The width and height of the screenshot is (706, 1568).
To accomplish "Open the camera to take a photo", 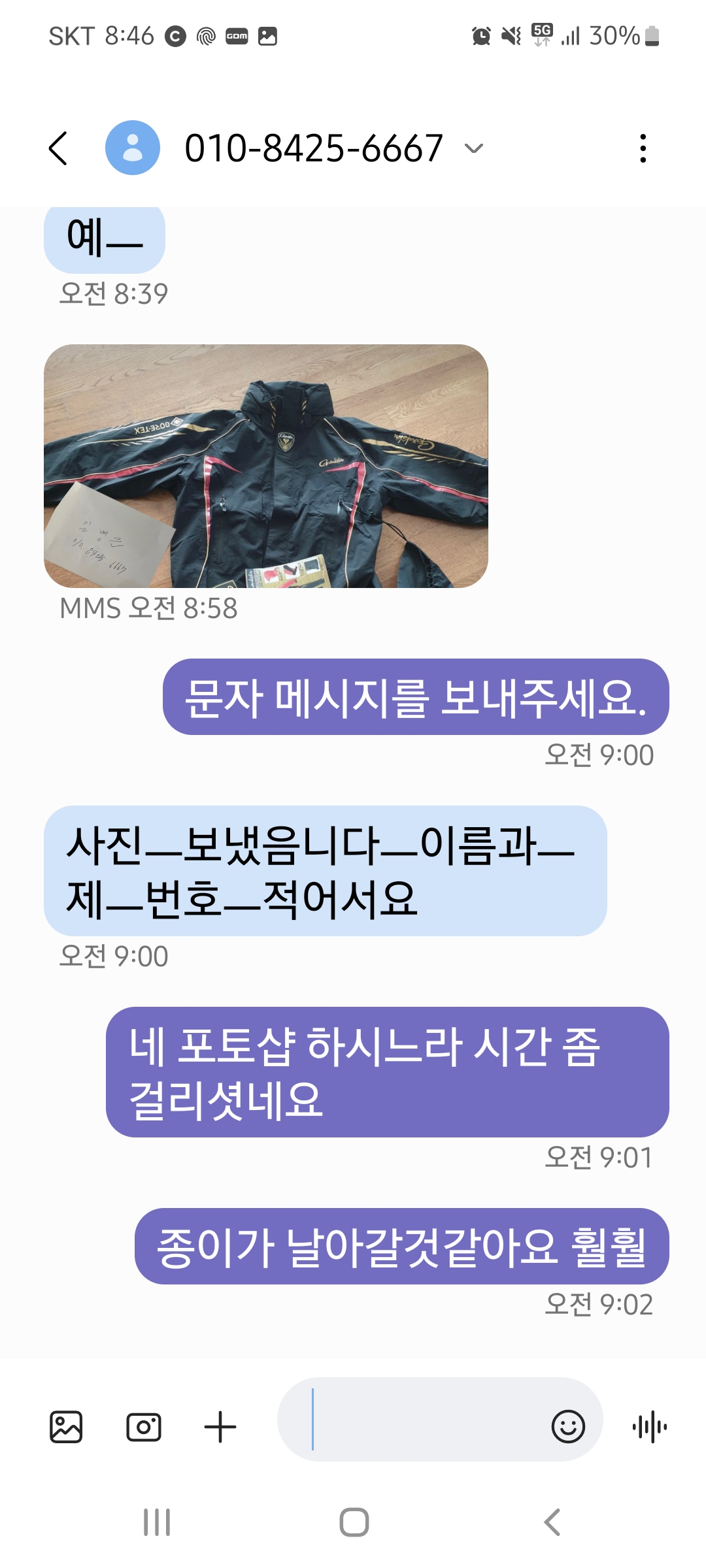I will [144, 1426].
